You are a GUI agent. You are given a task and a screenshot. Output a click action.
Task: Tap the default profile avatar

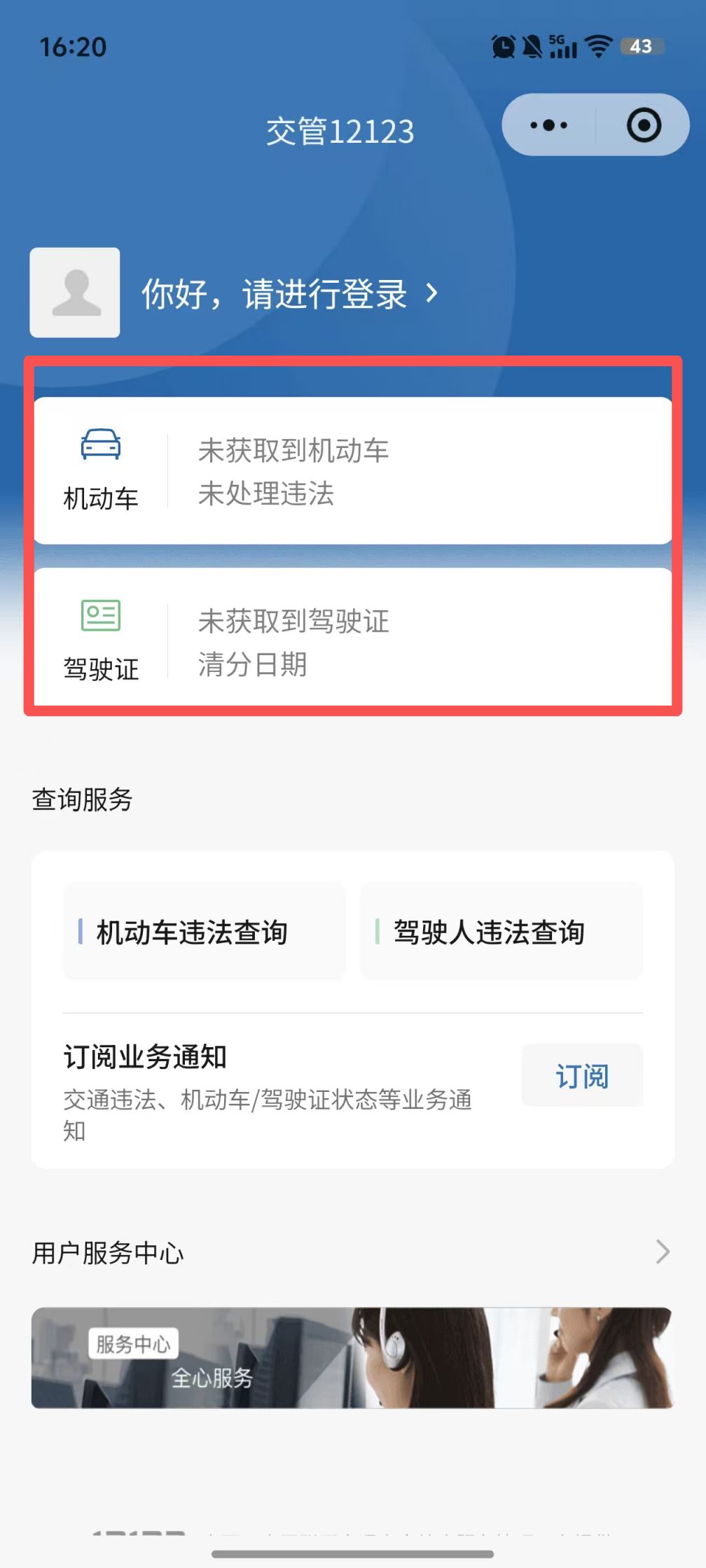(75, 293)
